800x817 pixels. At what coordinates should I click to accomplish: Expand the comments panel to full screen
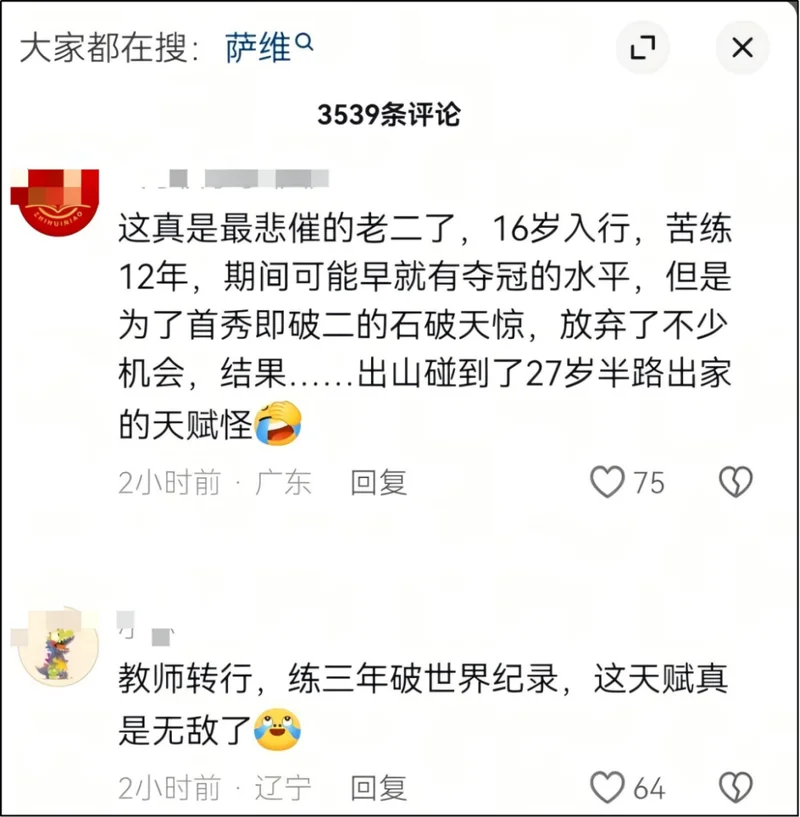(641, 47)
